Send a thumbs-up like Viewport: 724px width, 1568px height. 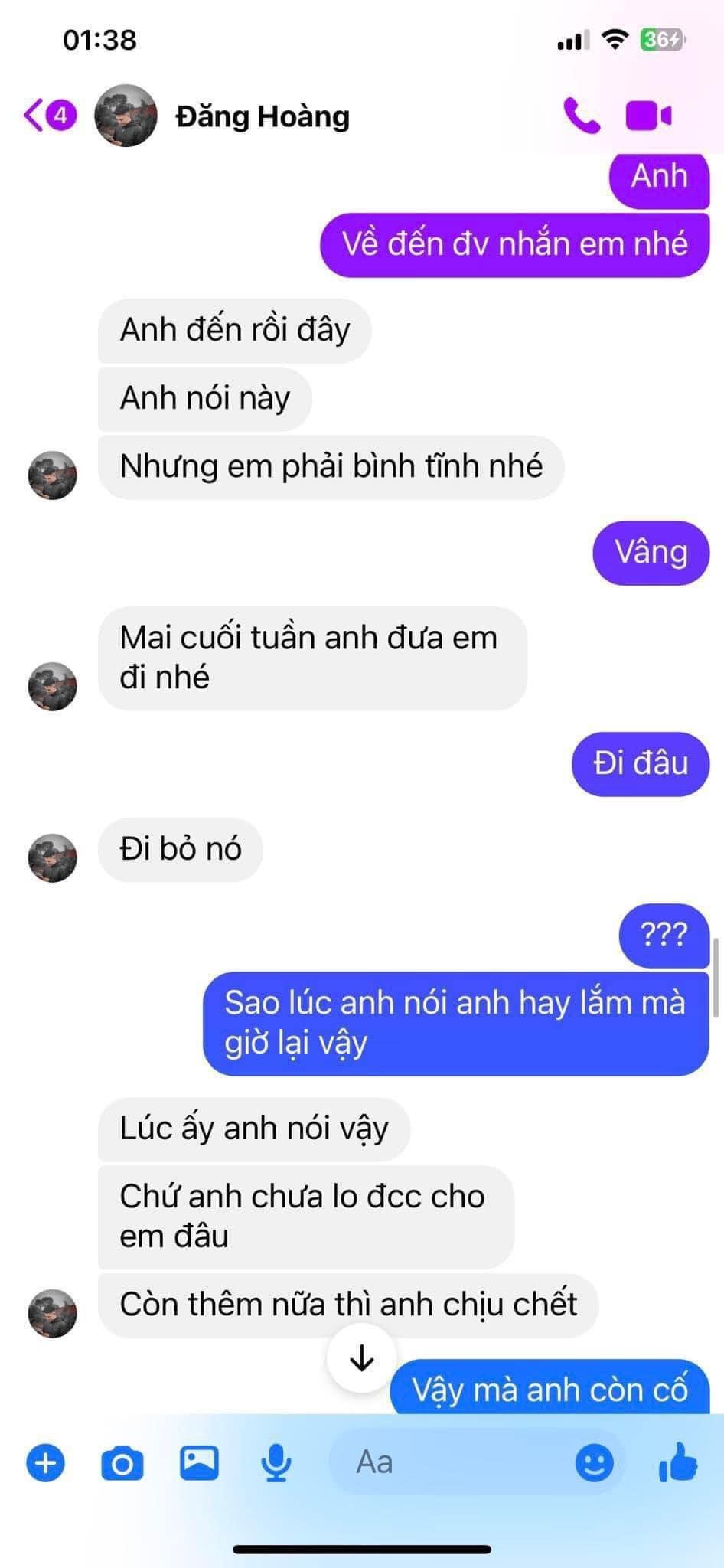678,1463
